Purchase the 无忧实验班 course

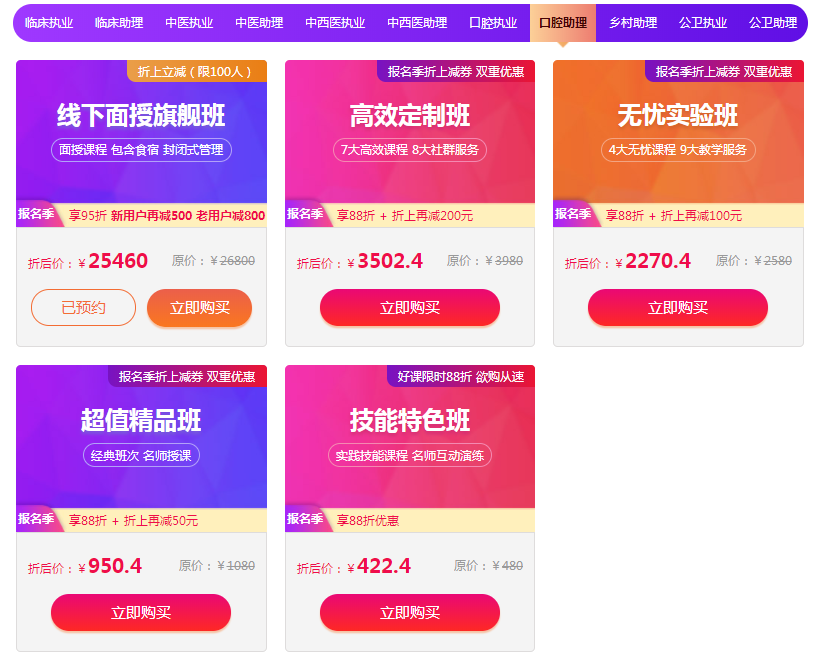(678, 308)
